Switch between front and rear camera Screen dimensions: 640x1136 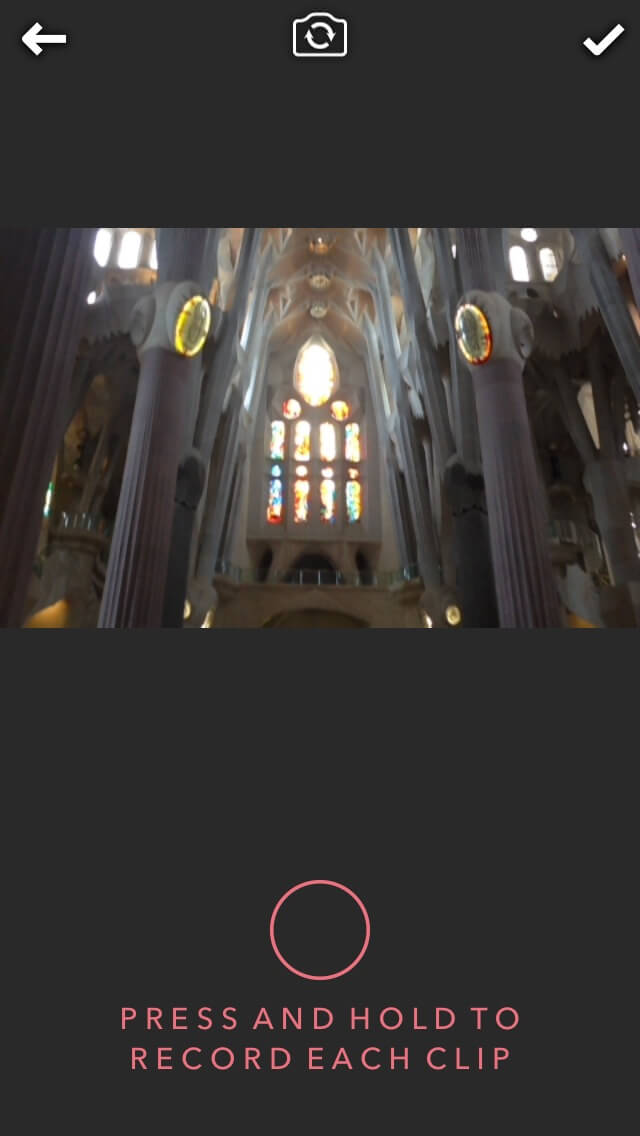(x=320, y=35)
